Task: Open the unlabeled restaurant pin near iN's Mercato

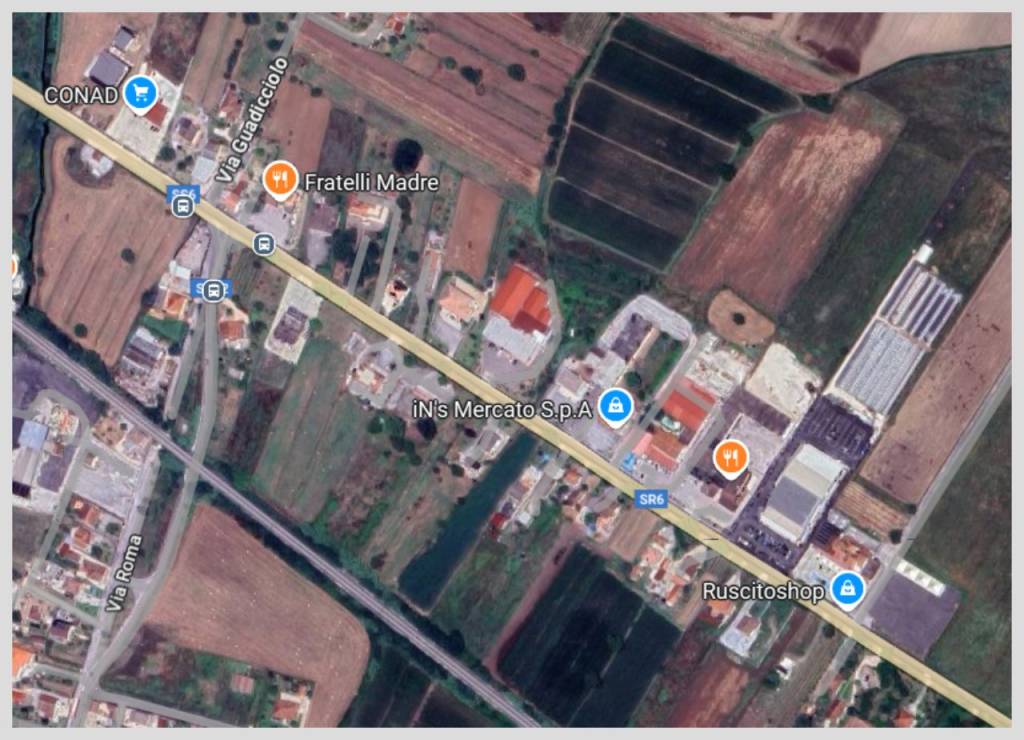Action: (732, 458)
